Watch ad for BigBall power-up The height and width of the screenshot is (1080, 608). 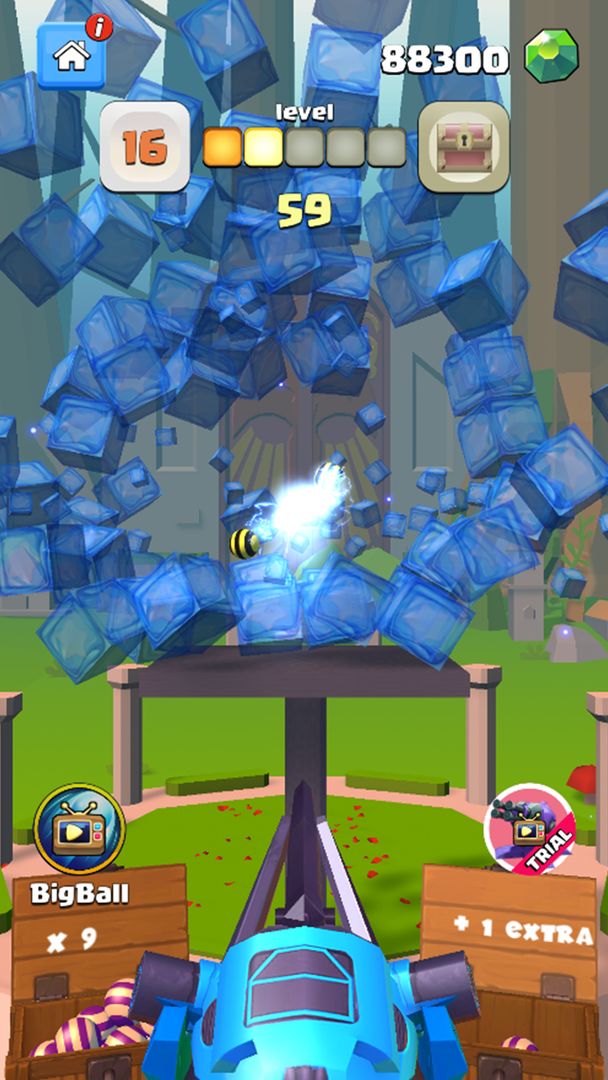79,829
